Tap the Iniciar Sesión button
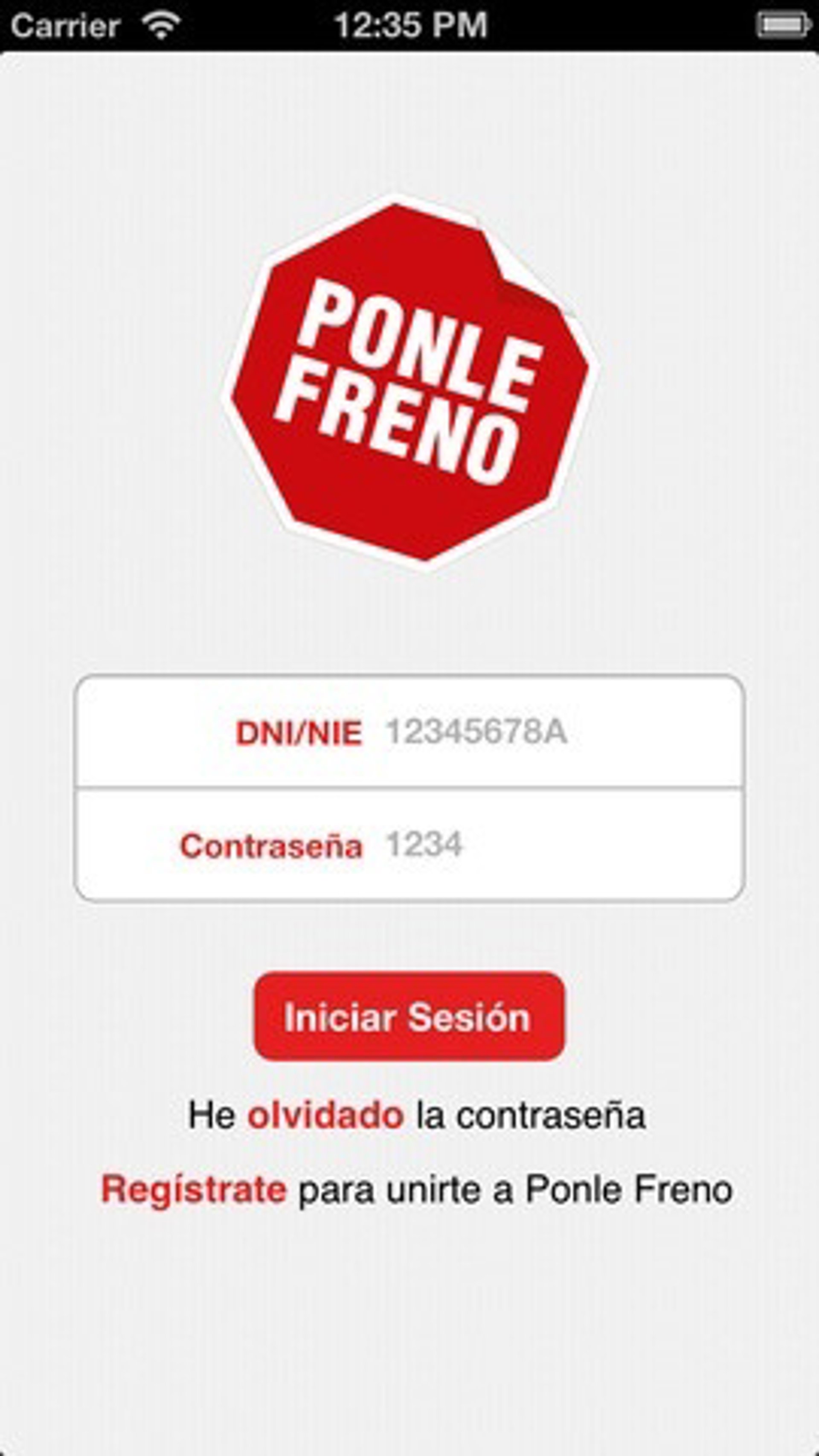This screenshot has height=1456, width=819. click(x=409, y=1017)
